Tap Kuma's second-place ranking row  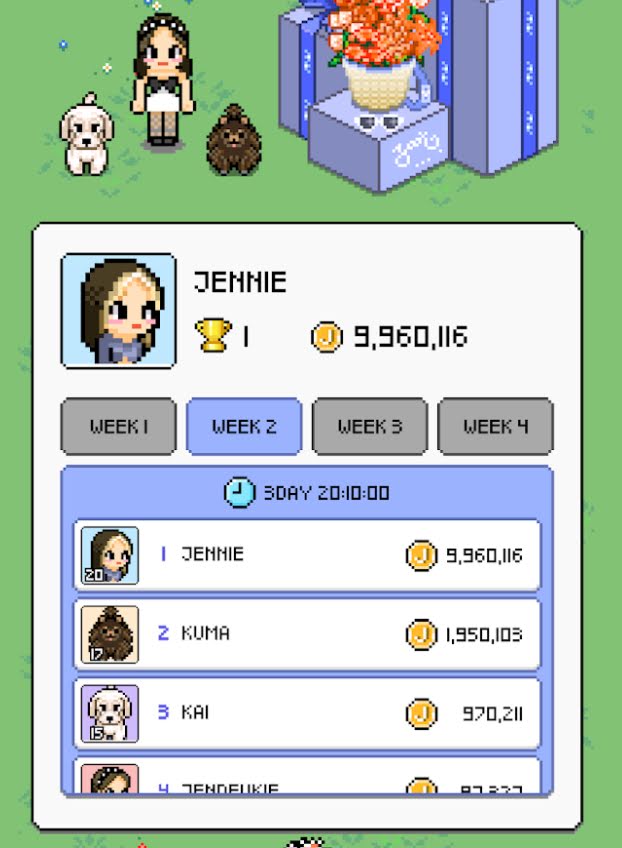coord(307,634)
